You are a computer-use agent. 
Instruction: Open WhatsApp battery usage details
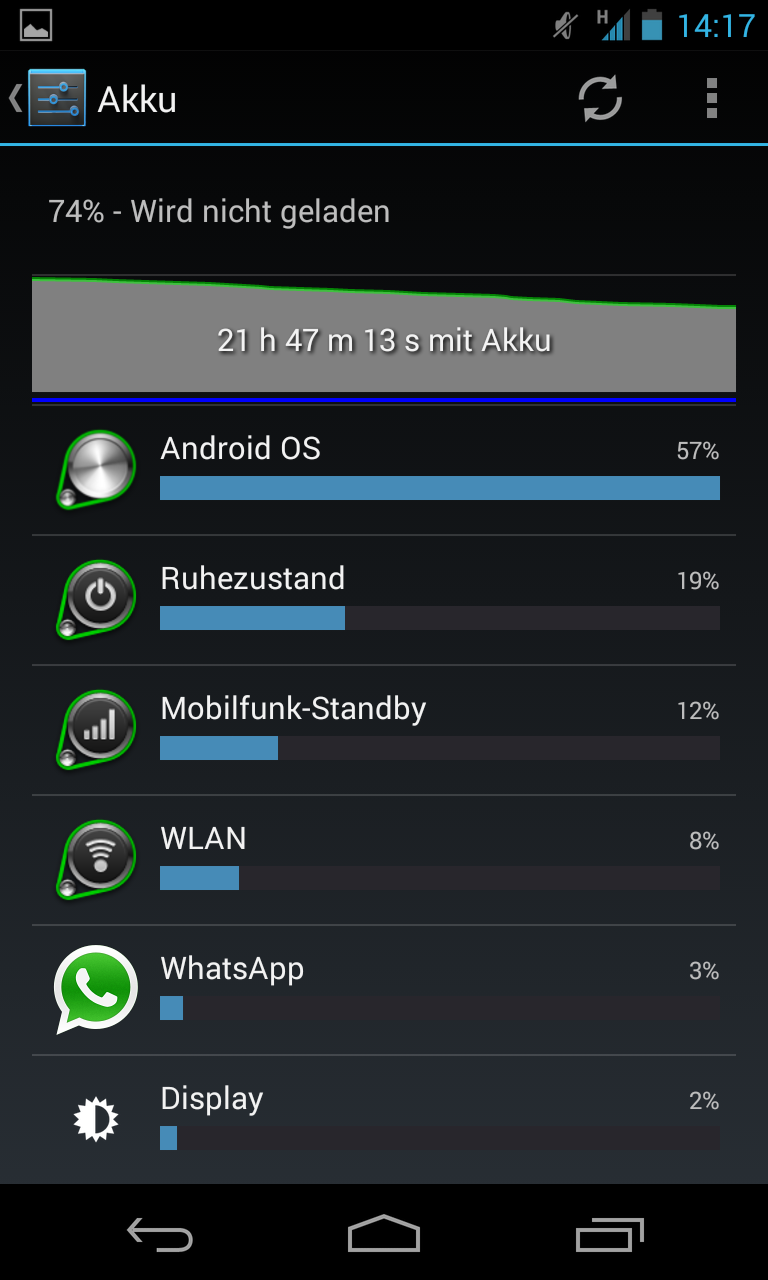coord(384,990)
